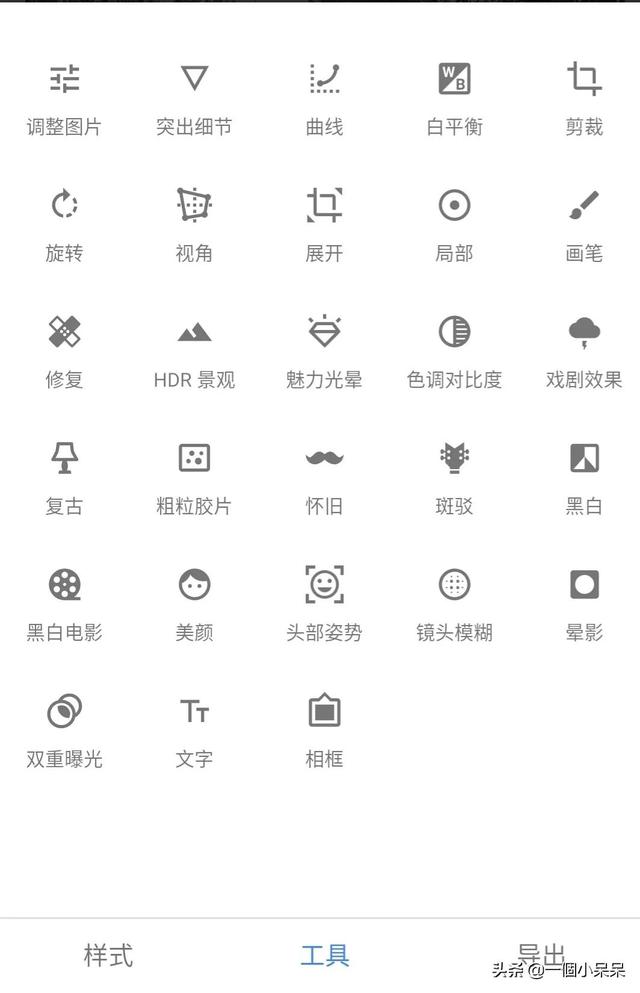
Task: Open the 曲线 curves tool
Action: 324,98
